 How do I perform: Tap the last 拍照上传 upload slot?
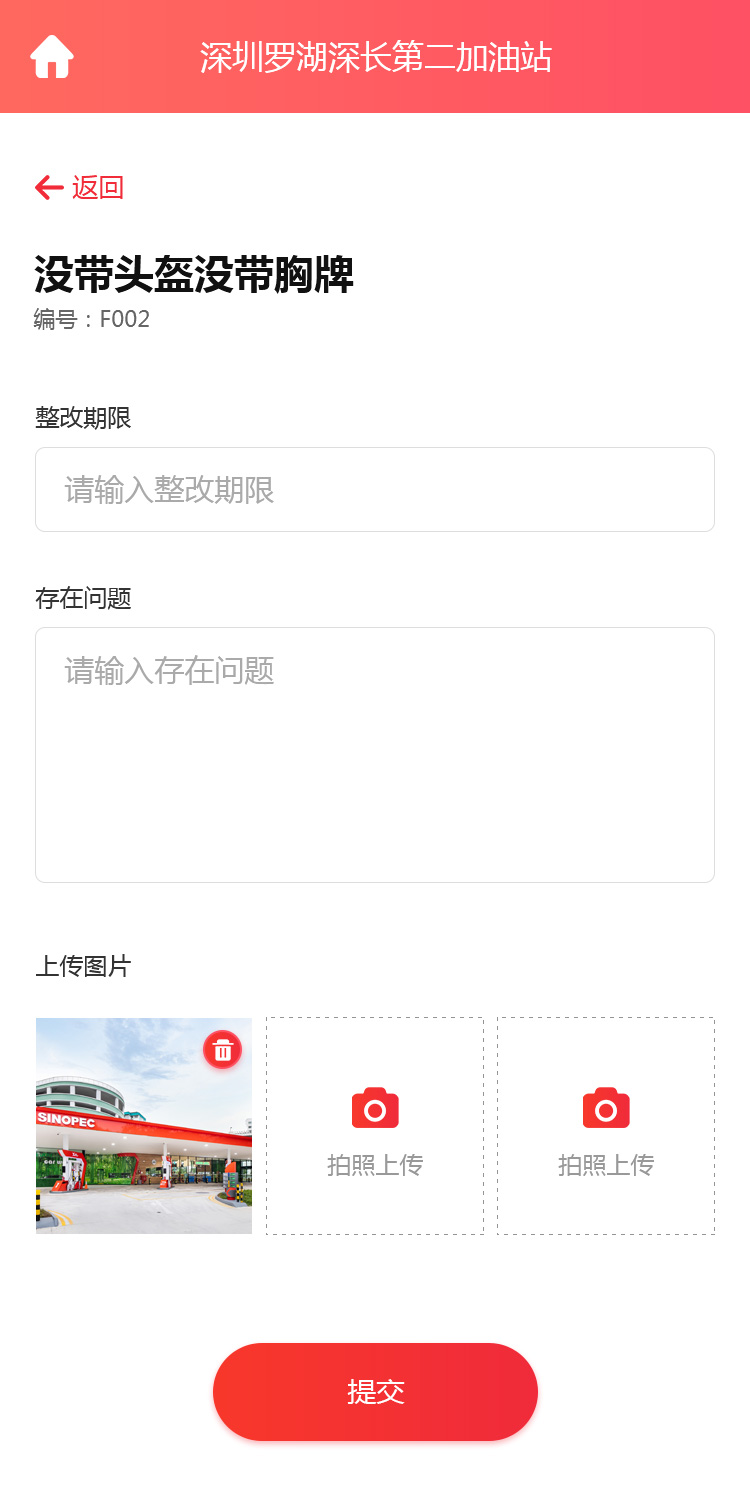click(x=606, y=1126)
